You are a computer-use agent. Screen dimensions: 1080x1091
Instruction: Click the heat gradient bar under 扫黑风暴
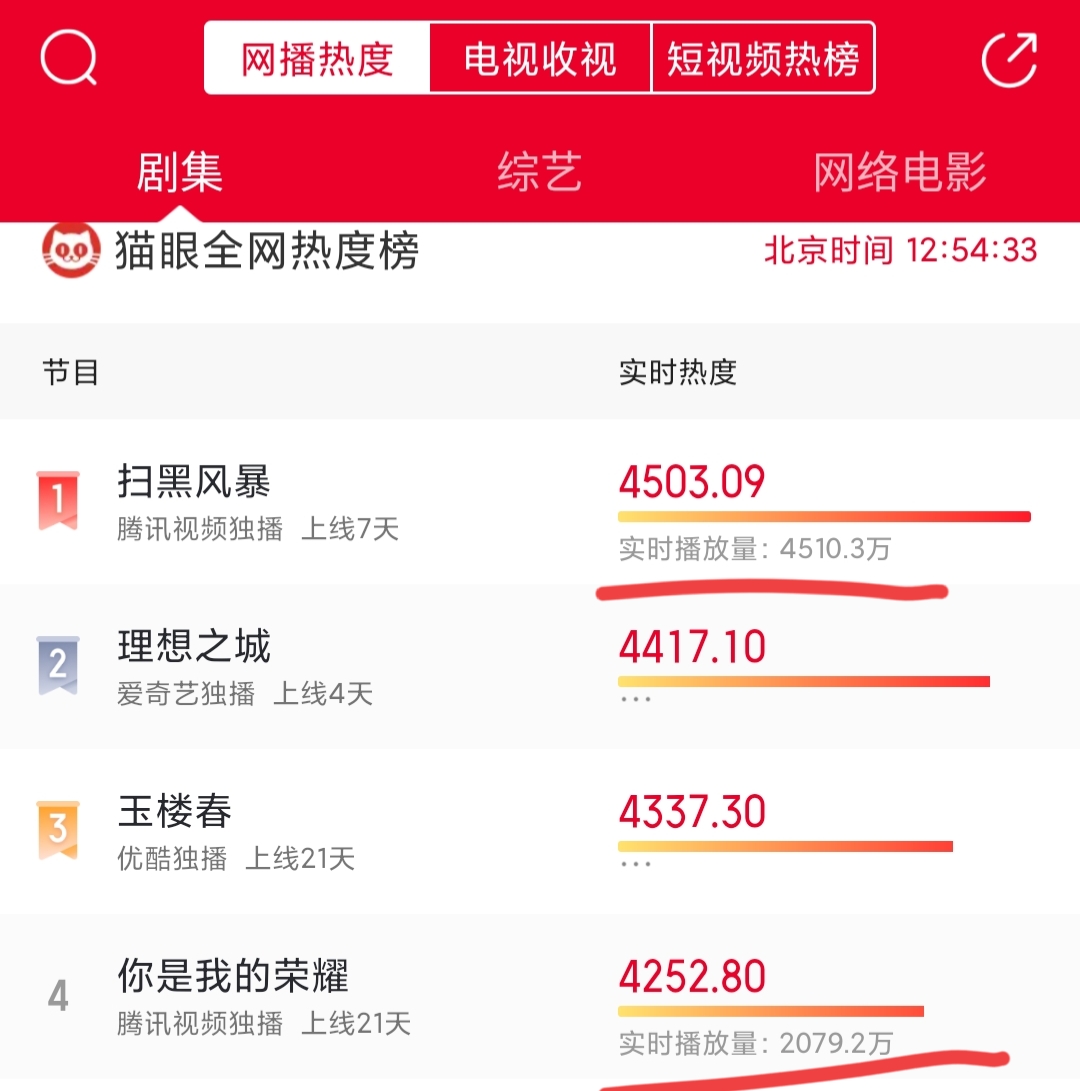tap(825, 516)
